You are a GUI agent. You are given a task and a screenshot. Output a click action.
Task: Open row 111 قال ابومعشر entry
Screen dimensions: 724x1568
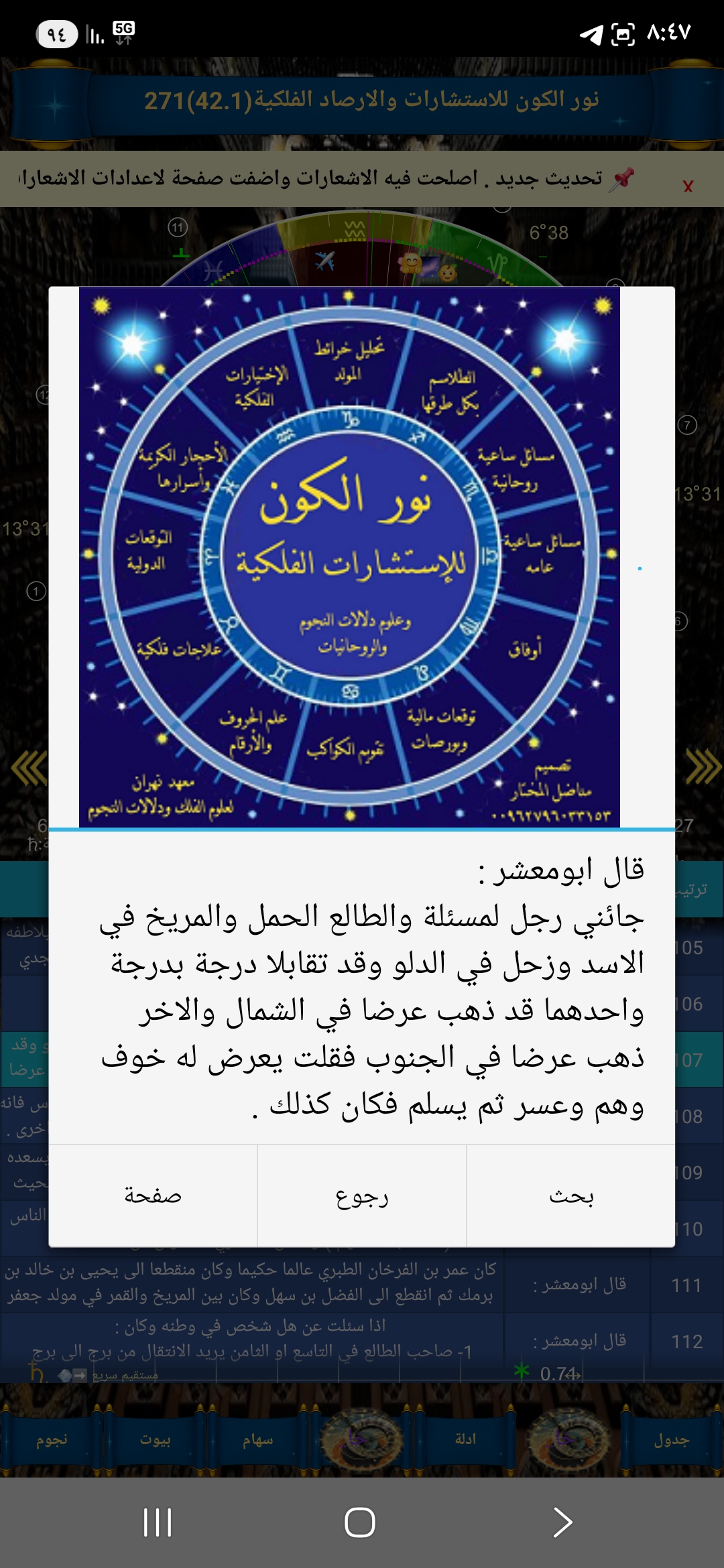point(580,1285)
